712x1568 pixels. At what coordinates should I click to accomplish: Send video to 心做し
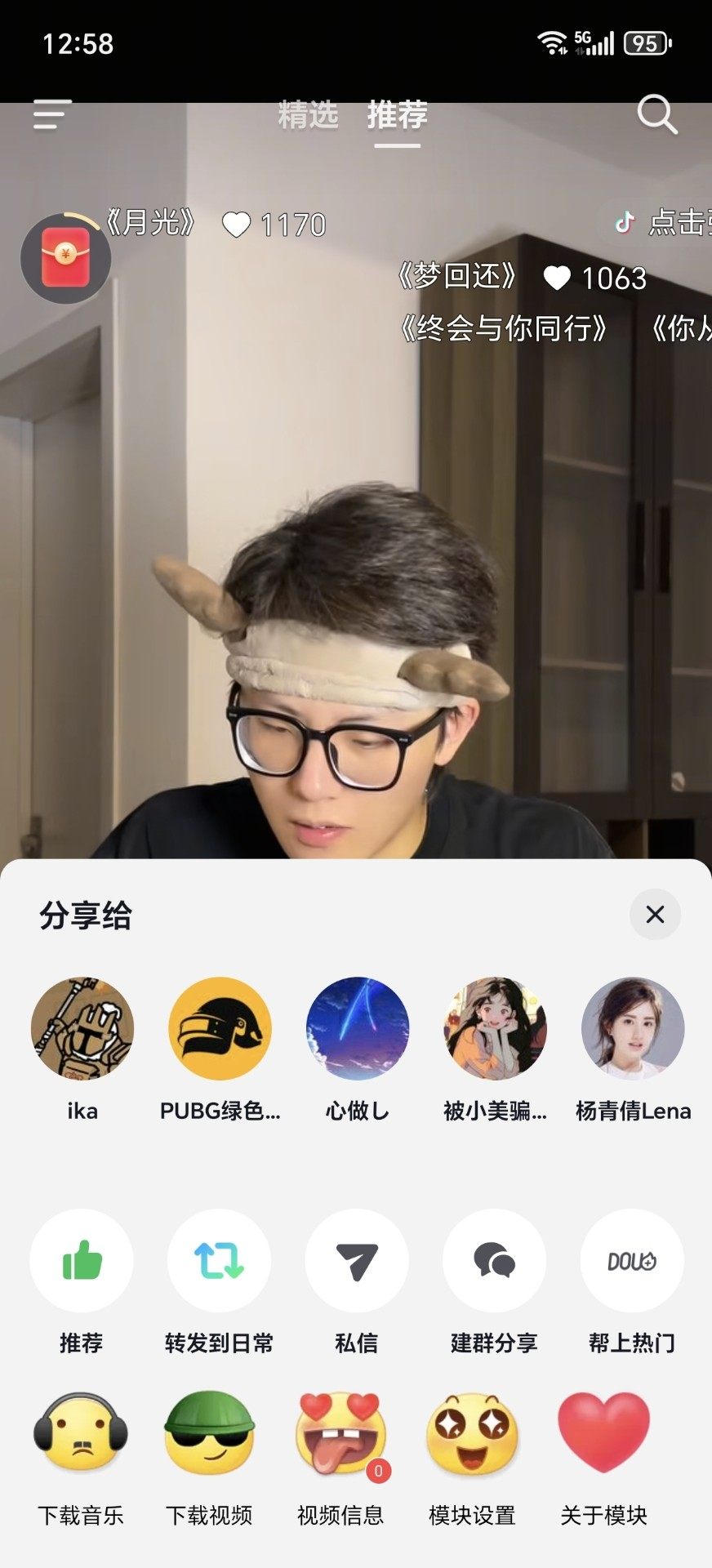coord(357,1028)
